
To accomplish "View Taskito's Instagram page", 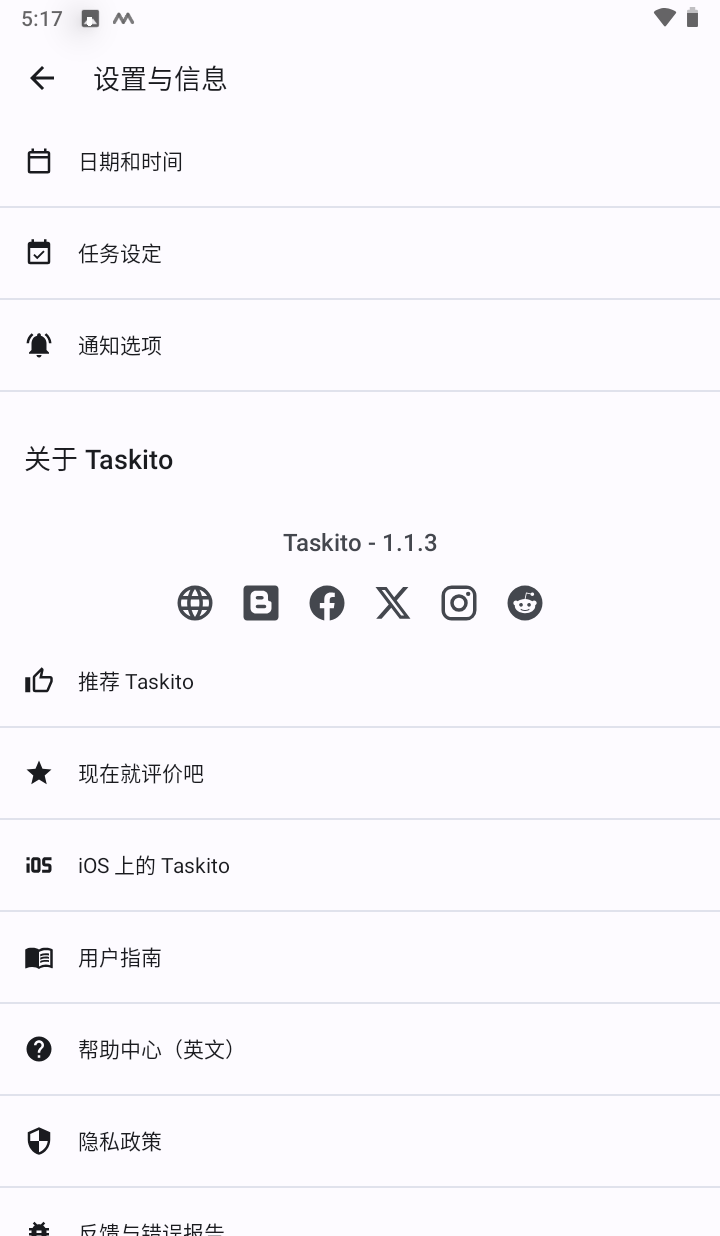I will [x=458, y=603].
